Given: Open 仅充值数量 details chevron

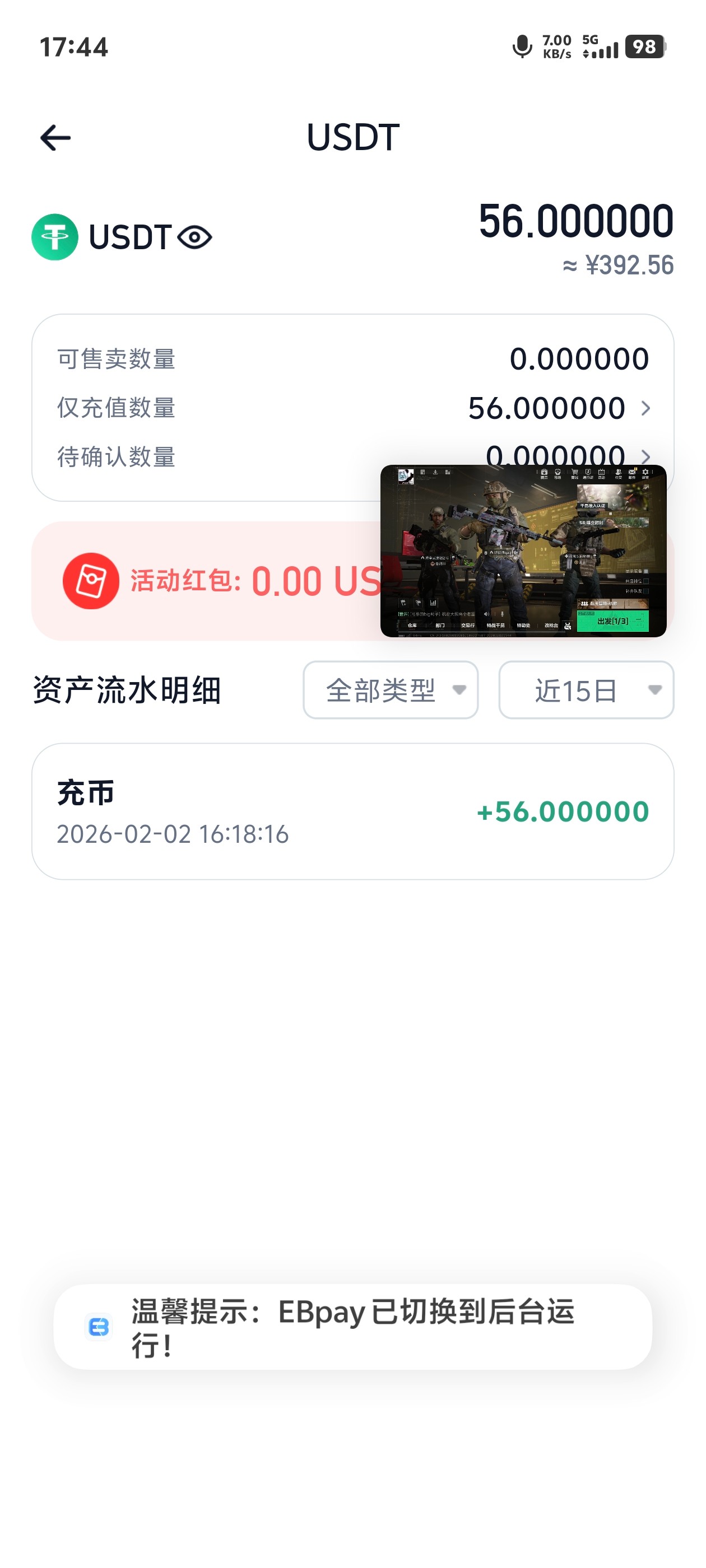Looking at the screenshot, I should [645, 408].
